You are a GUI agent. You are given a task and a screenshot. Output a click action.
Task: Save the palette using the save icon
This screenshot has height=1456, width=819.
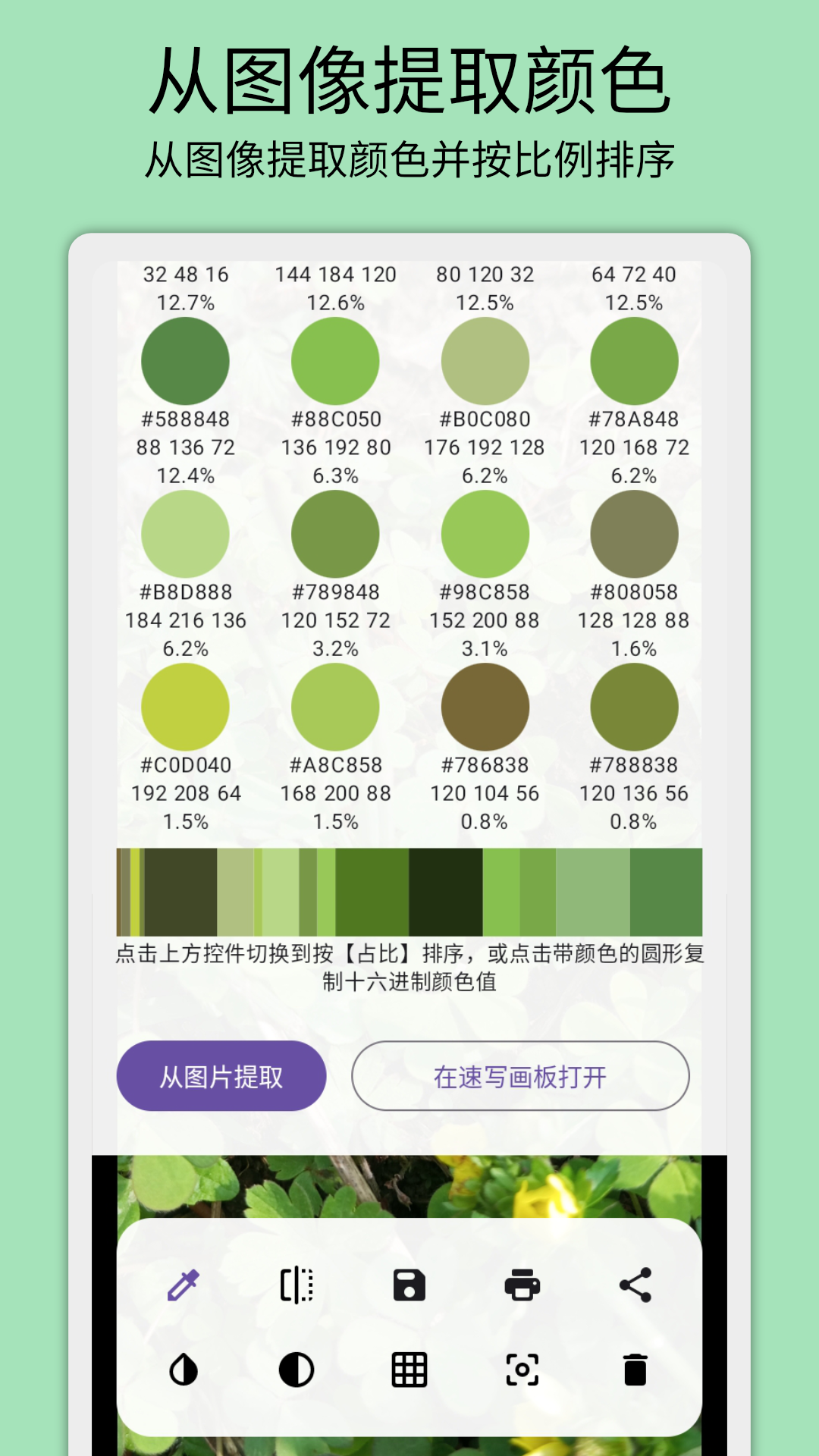click(409, 1284)
